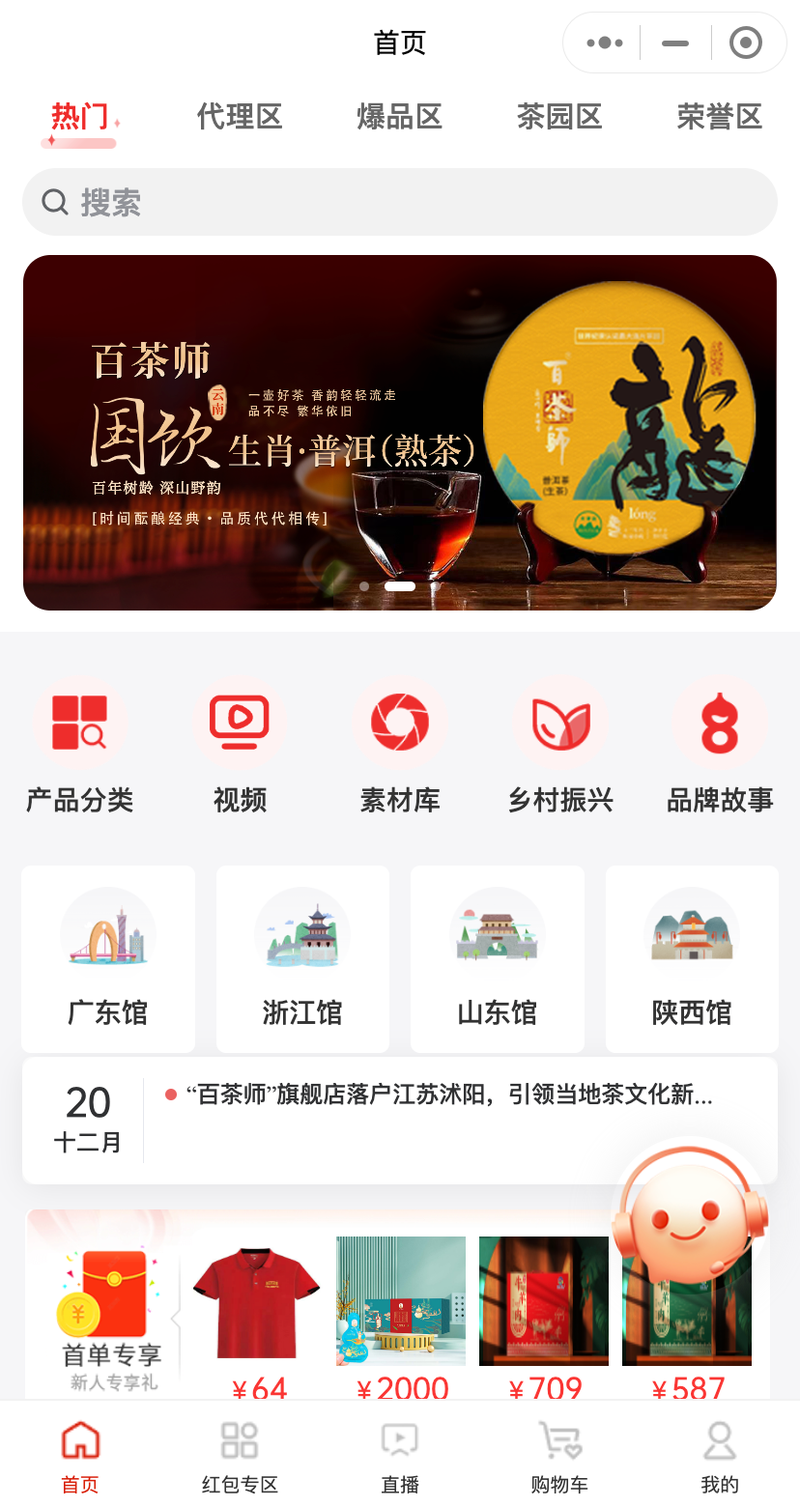The height and width of the screenshot is (1507, 800).
Task: Open the 百茶师 国饮 tea banner
Action: click(x=400, y=432)
